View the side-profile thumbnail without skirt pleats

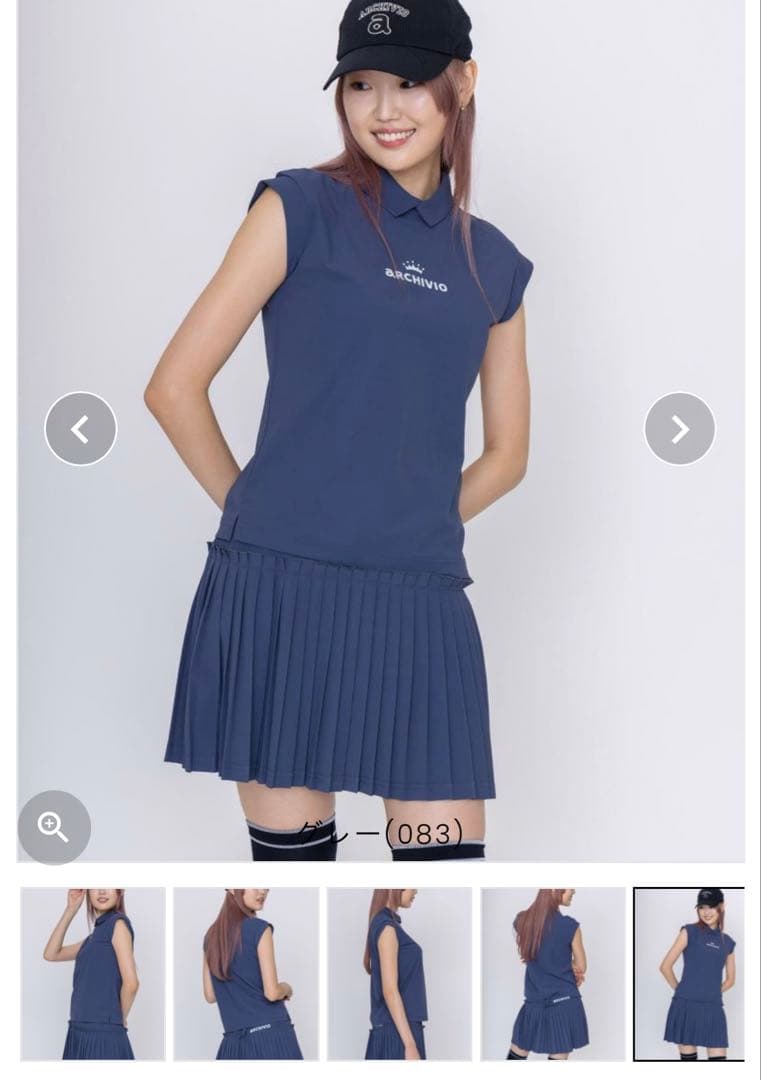pos(399,973)
